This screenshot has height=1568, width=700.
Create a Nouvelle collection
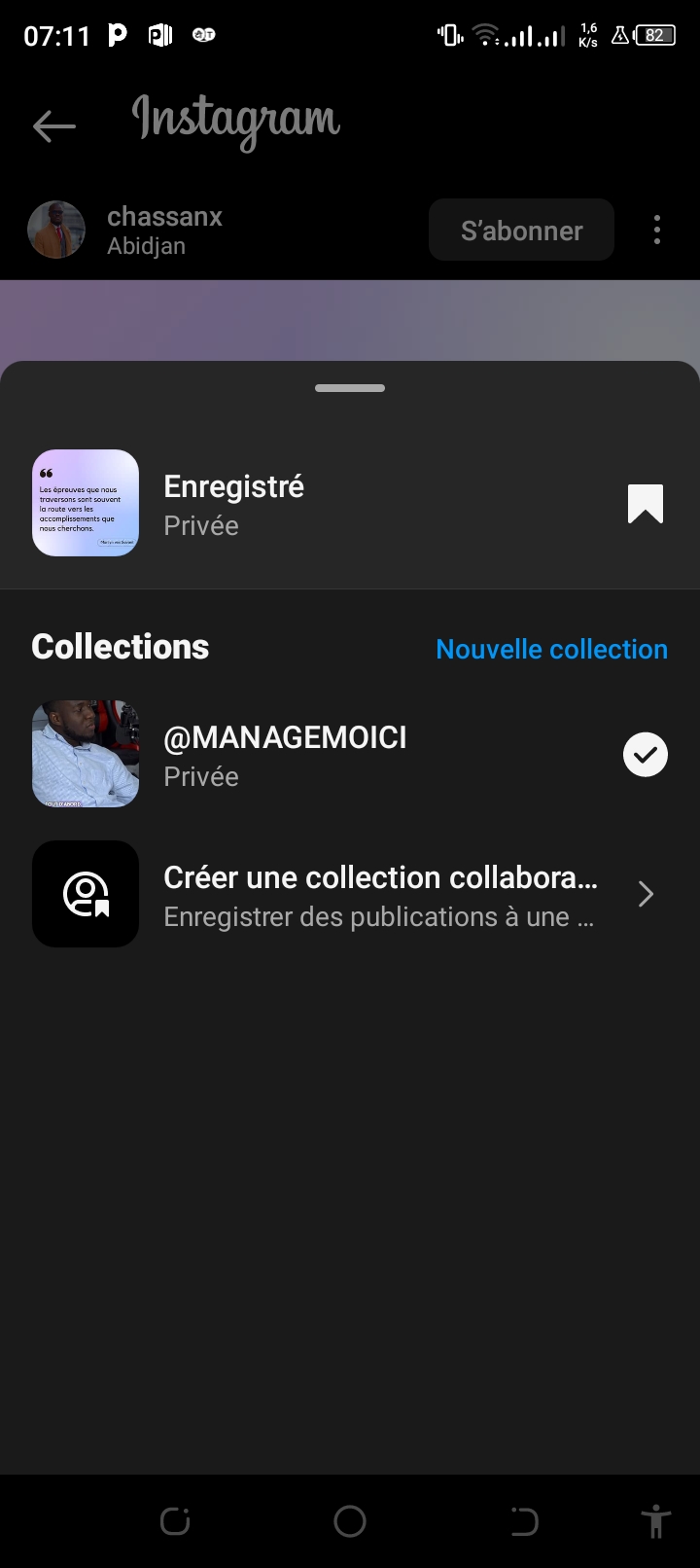click(x=551, y=649)
